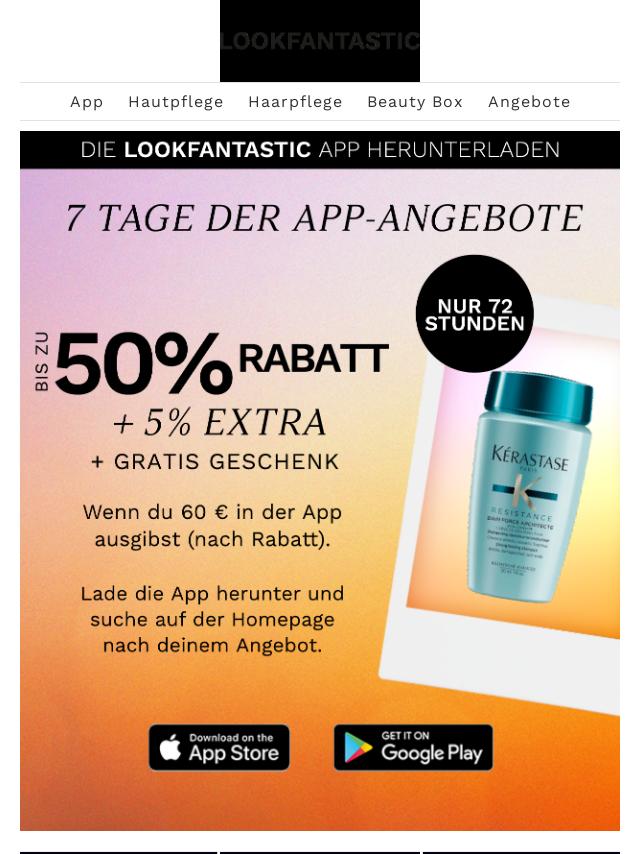Viewport: 640px width, 854px height.
Task: Open the App navigation link
Action: coord(87,102)
